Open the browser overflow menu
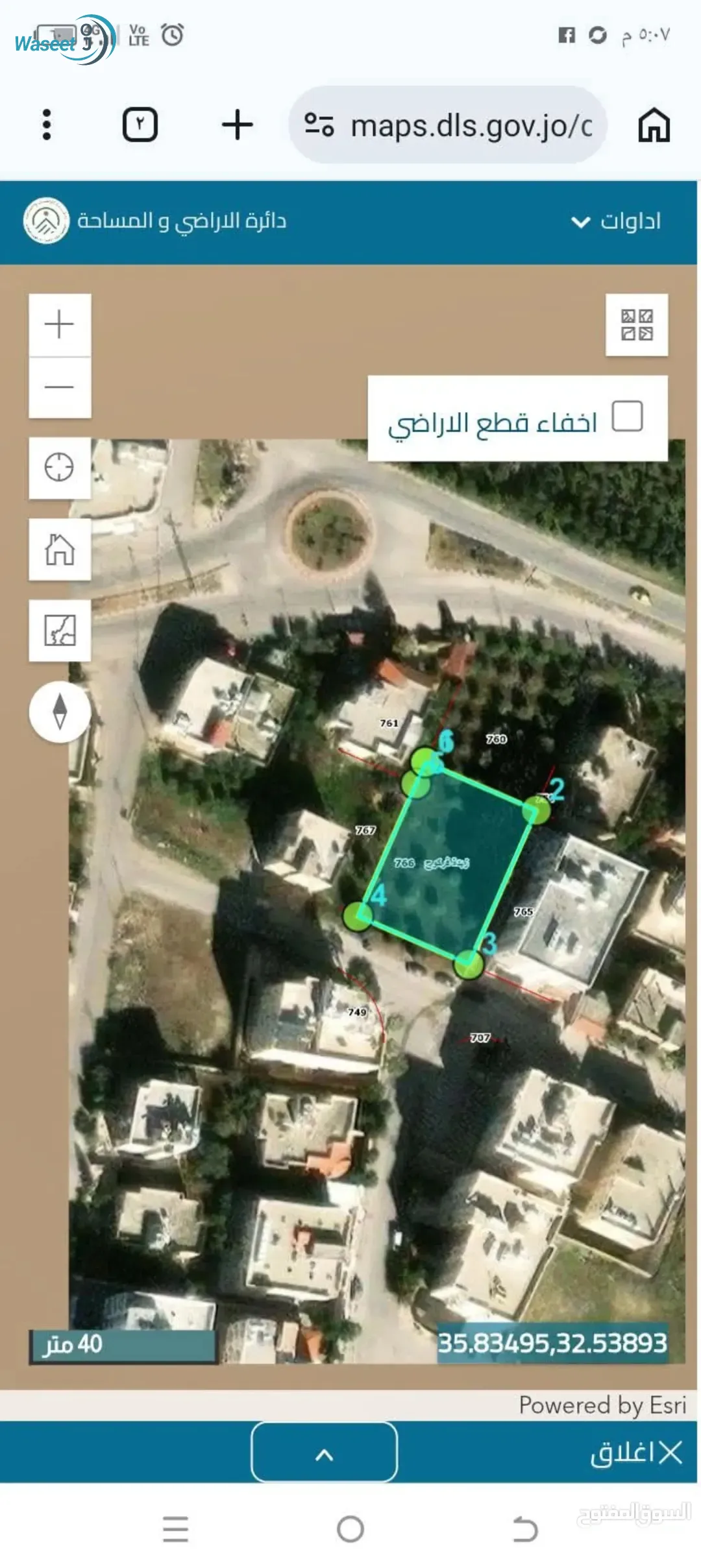701x1568 pixels. click(46, 125)
